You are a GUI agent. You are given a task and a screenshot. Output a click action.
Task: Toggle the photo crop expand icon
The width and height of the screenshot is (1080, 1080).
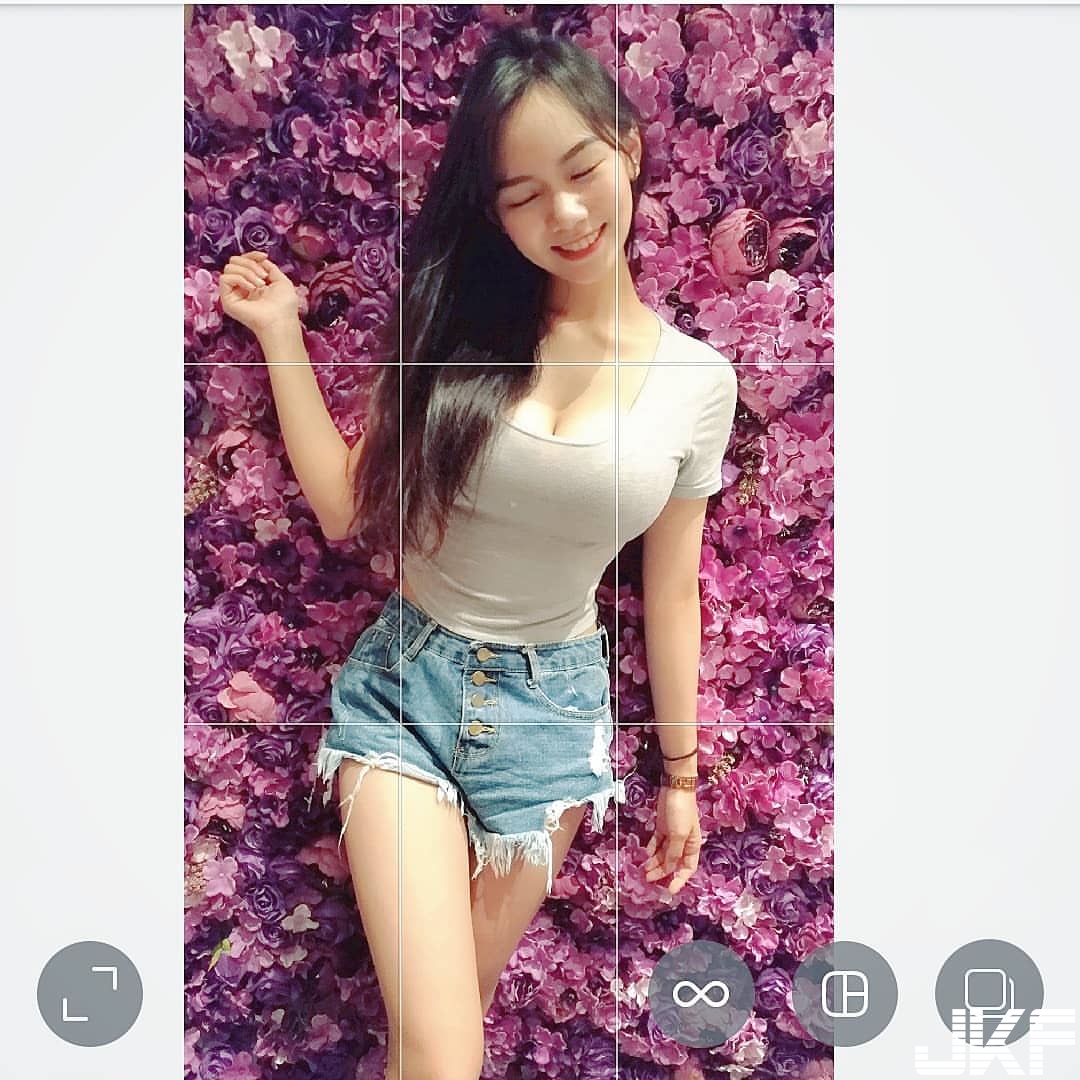90,994
